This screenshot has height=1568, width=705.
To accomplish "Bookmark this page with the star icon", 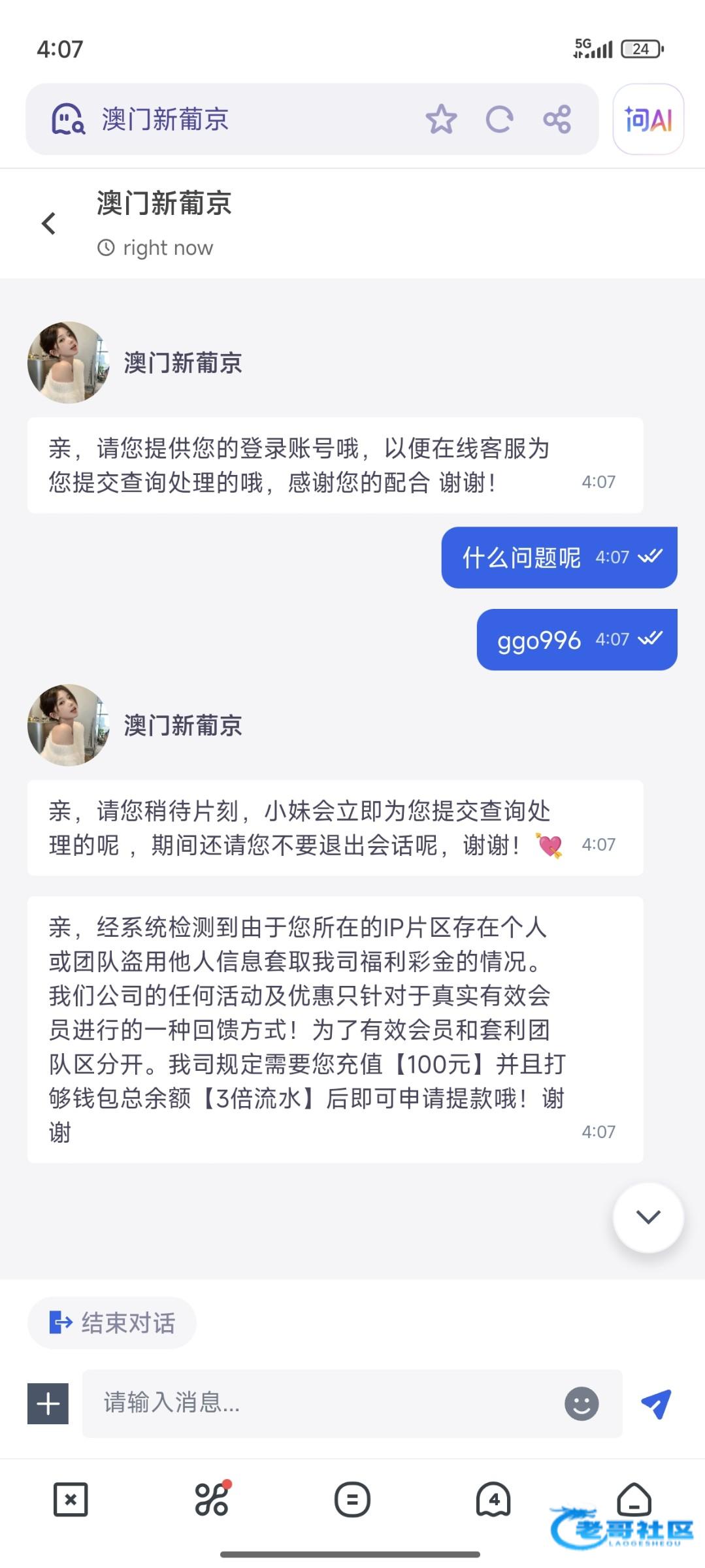I will 441,120.
